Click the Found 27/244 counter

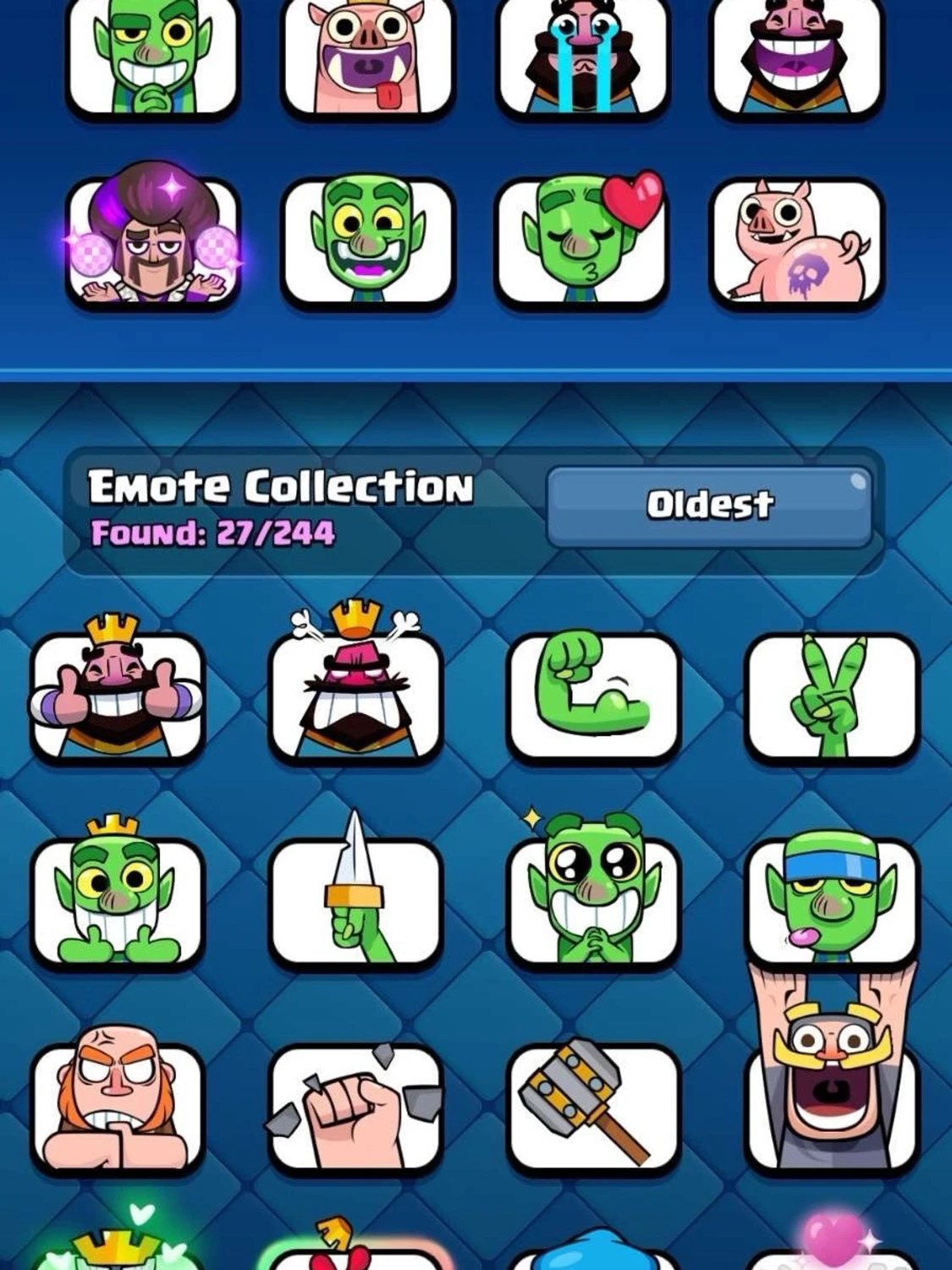(x=216, y=530)
